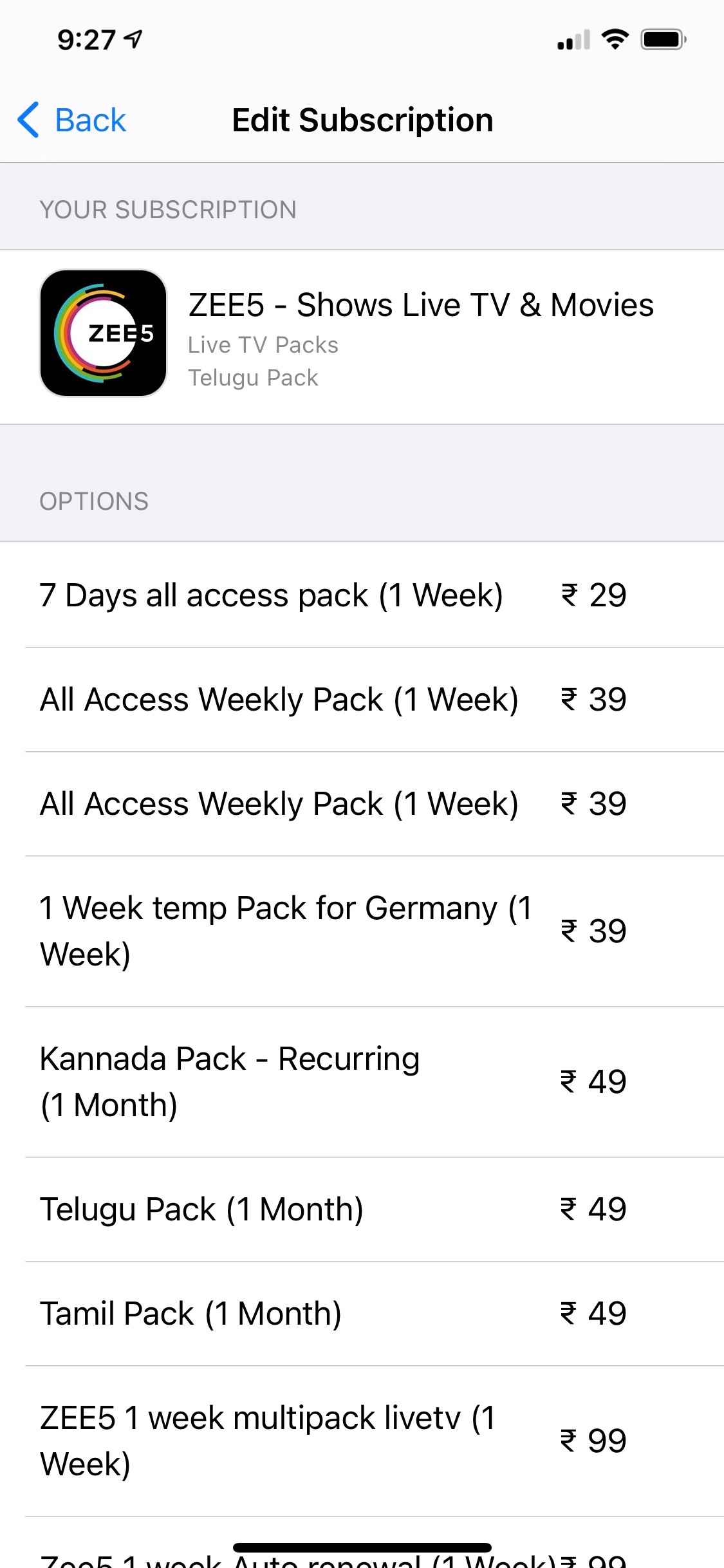Screen dimensions: 724x1568
Task: Select the second All Access Weekly Pack row
Action: [x=362, y=803]
